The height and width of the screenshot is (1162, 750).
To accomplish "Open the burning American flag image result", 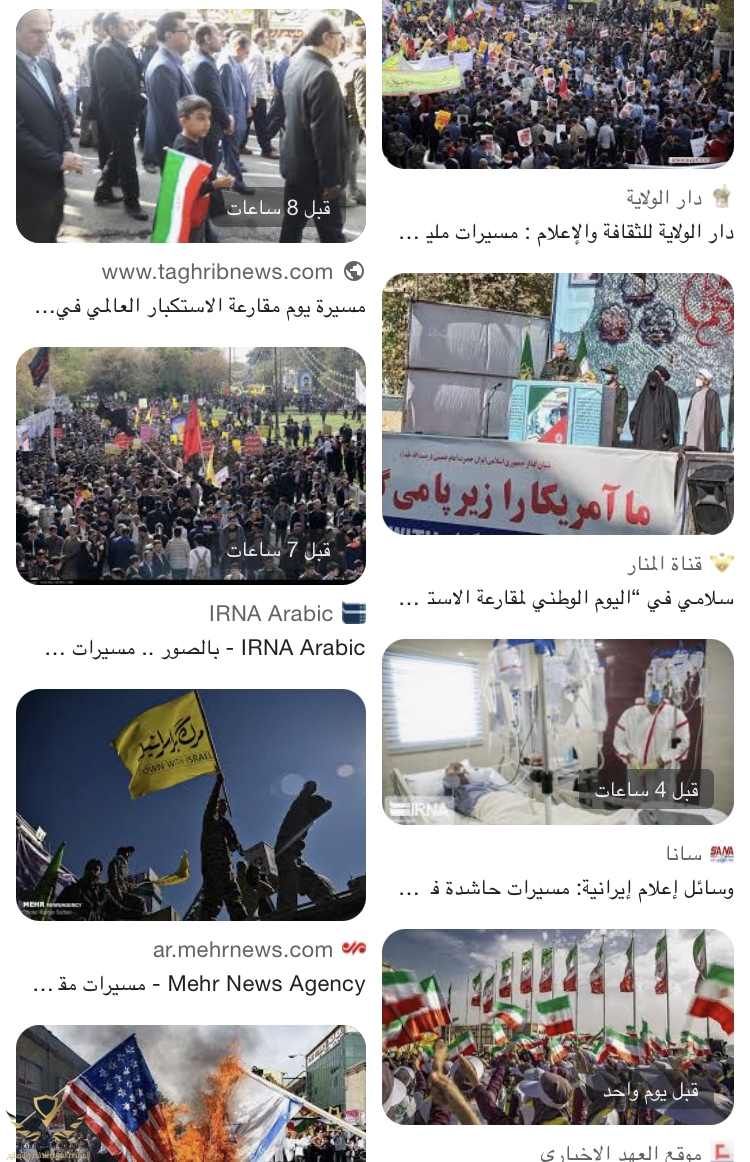I will [x=190, y=1092].
